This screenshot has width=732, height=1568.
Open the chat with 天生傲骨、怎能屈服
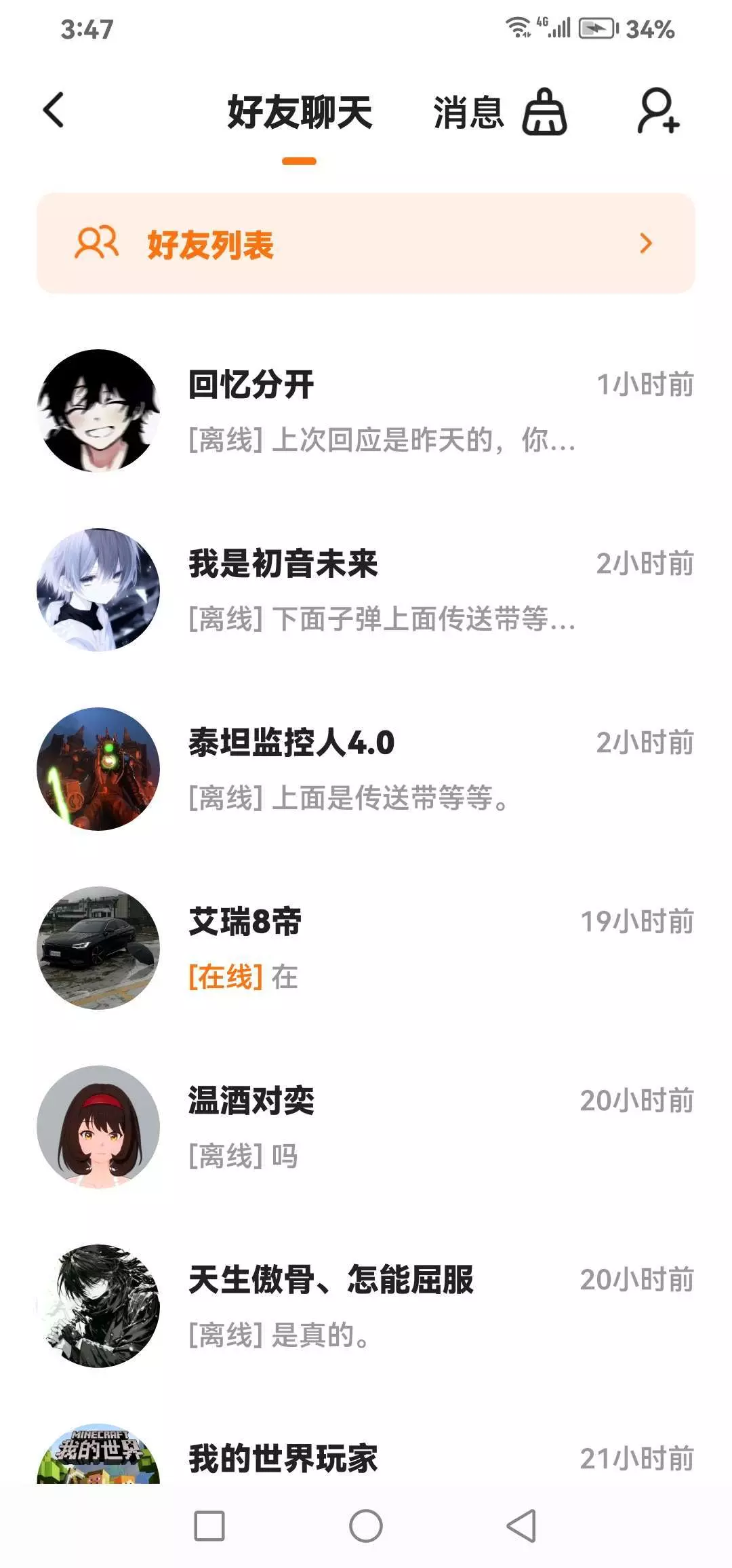pos(366,1306)
